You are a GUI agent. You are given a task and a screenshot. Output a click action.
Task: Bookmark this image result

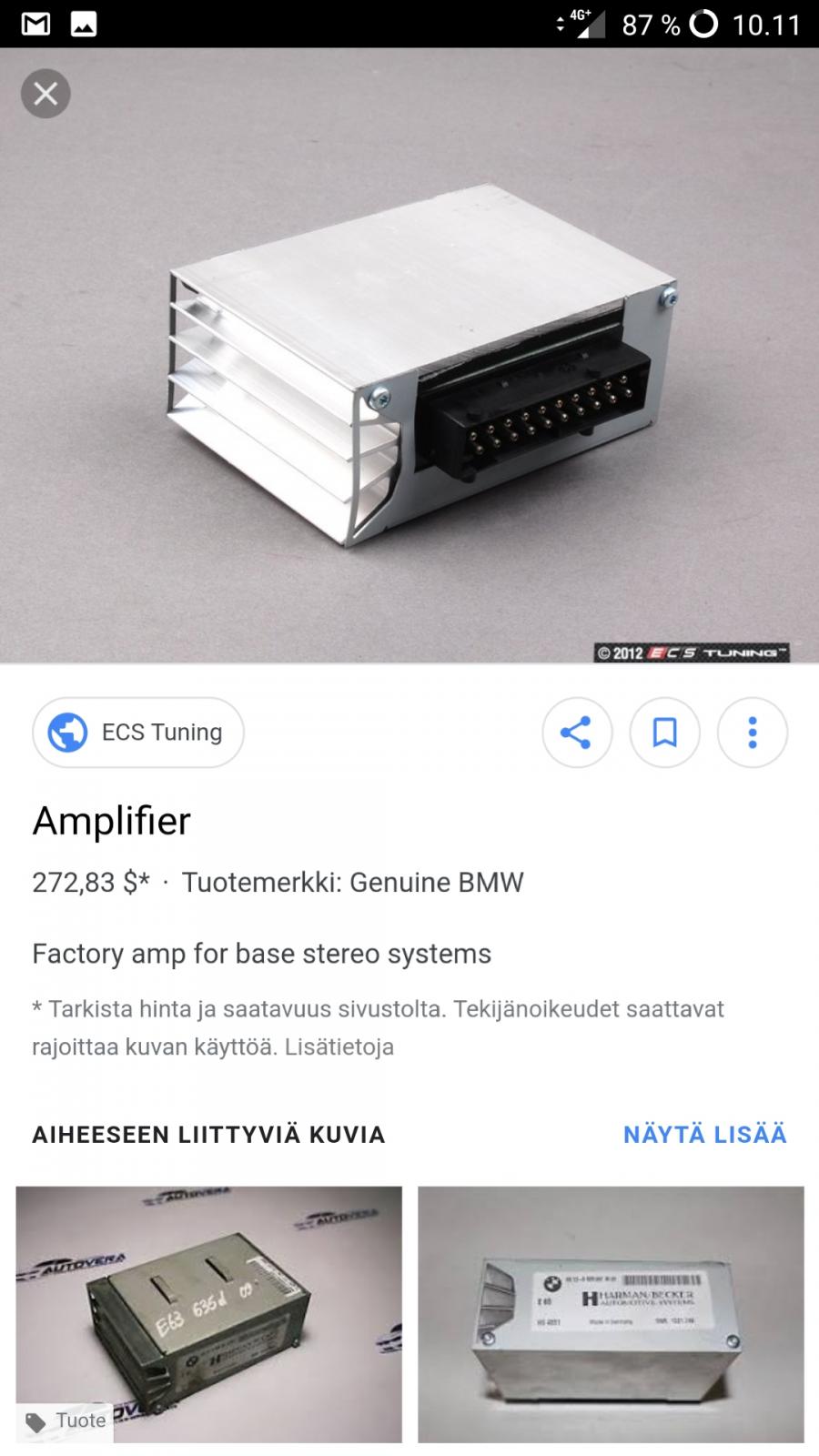pyautogui.click(x=665, y=733)
